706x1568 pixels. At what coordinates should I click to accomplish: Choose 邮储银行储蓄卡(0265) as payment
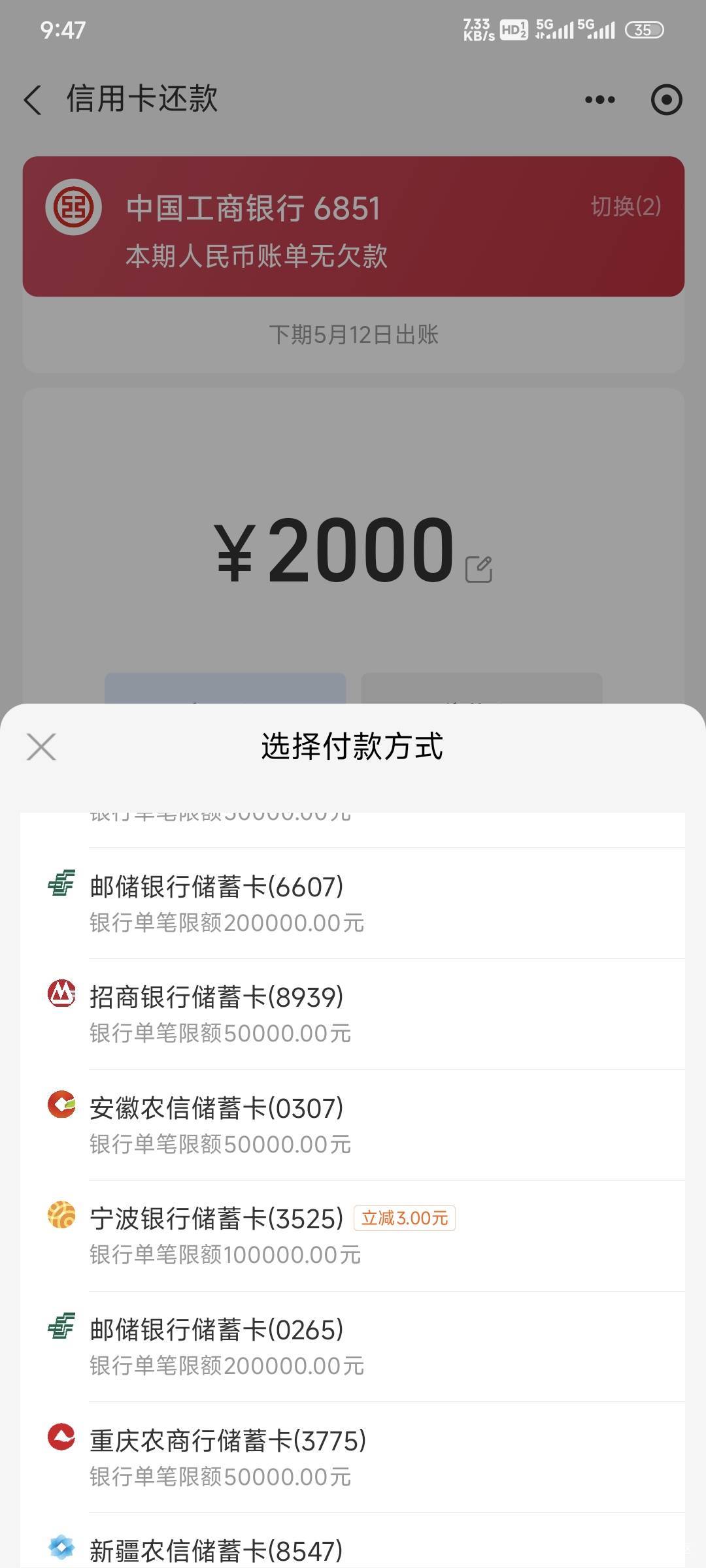[353, 1347]
